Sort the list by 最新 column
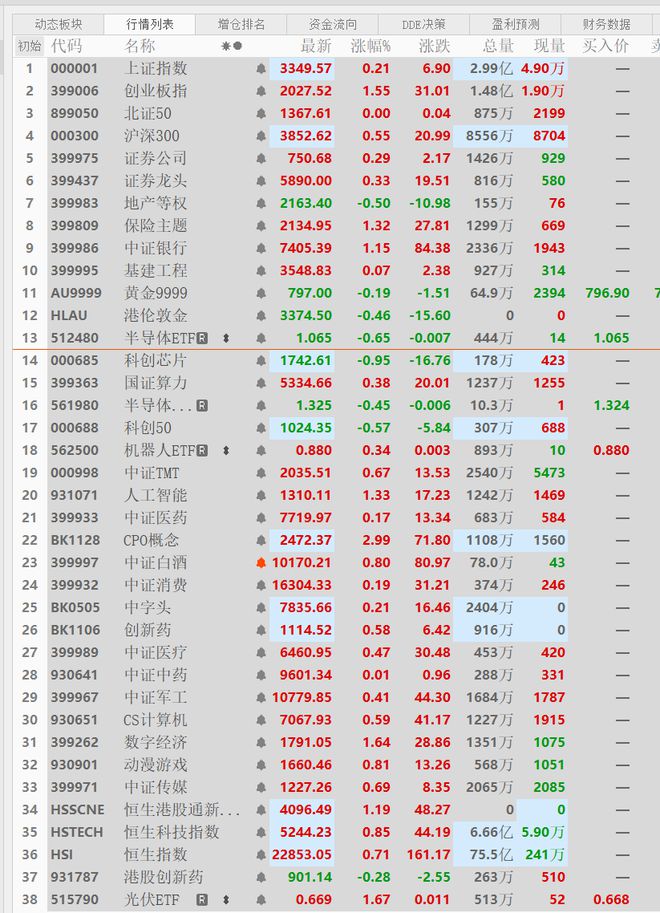 pos(315,46)
